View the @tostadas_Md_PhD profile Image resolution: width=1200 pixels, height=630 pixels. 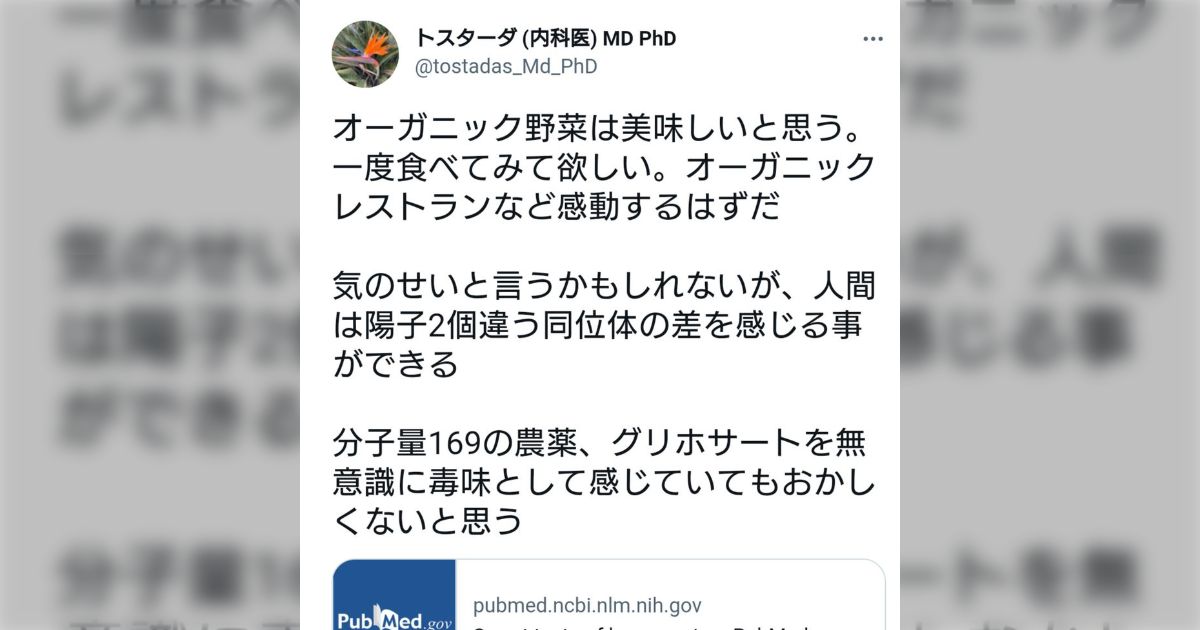[506, 66]
